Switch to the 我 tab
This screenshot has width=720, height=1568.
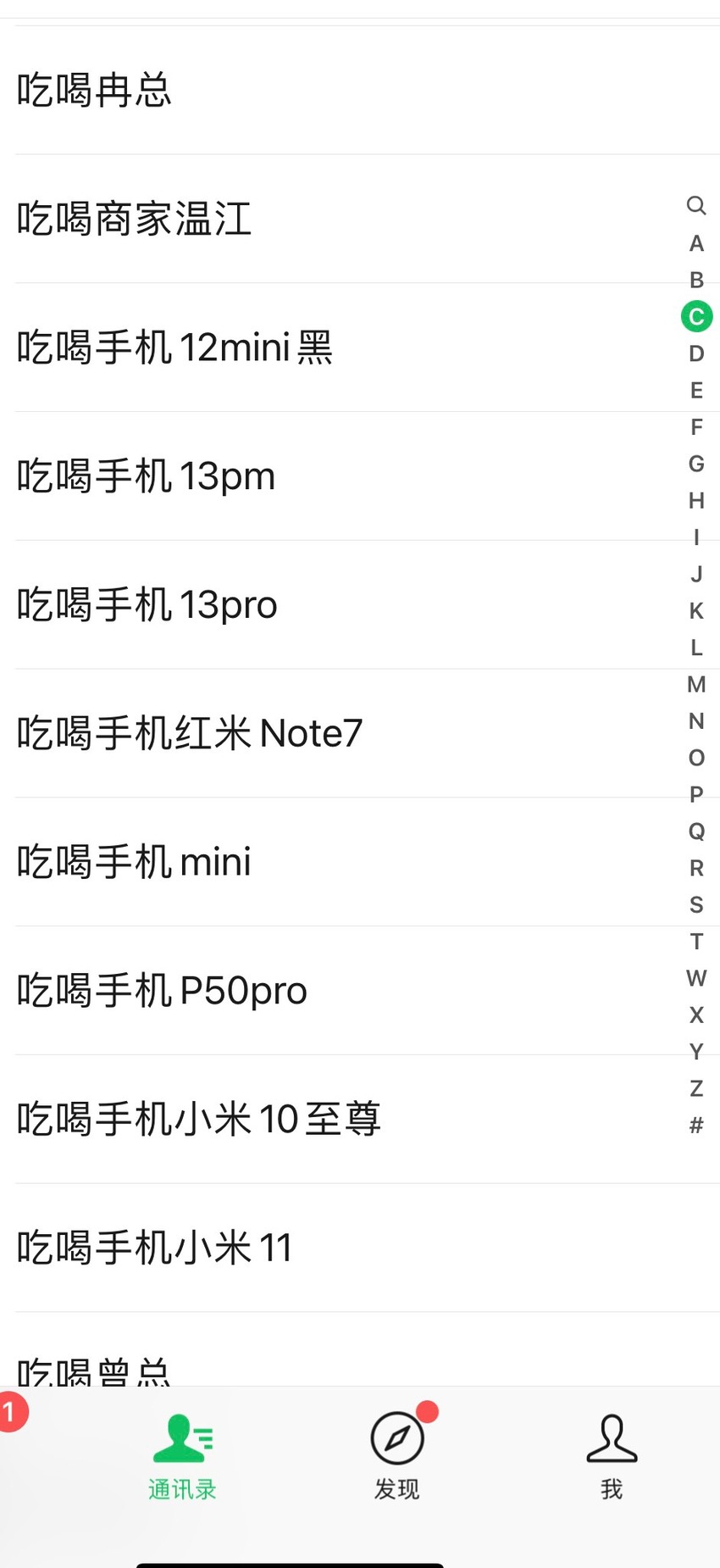(x=612, y=1455)
